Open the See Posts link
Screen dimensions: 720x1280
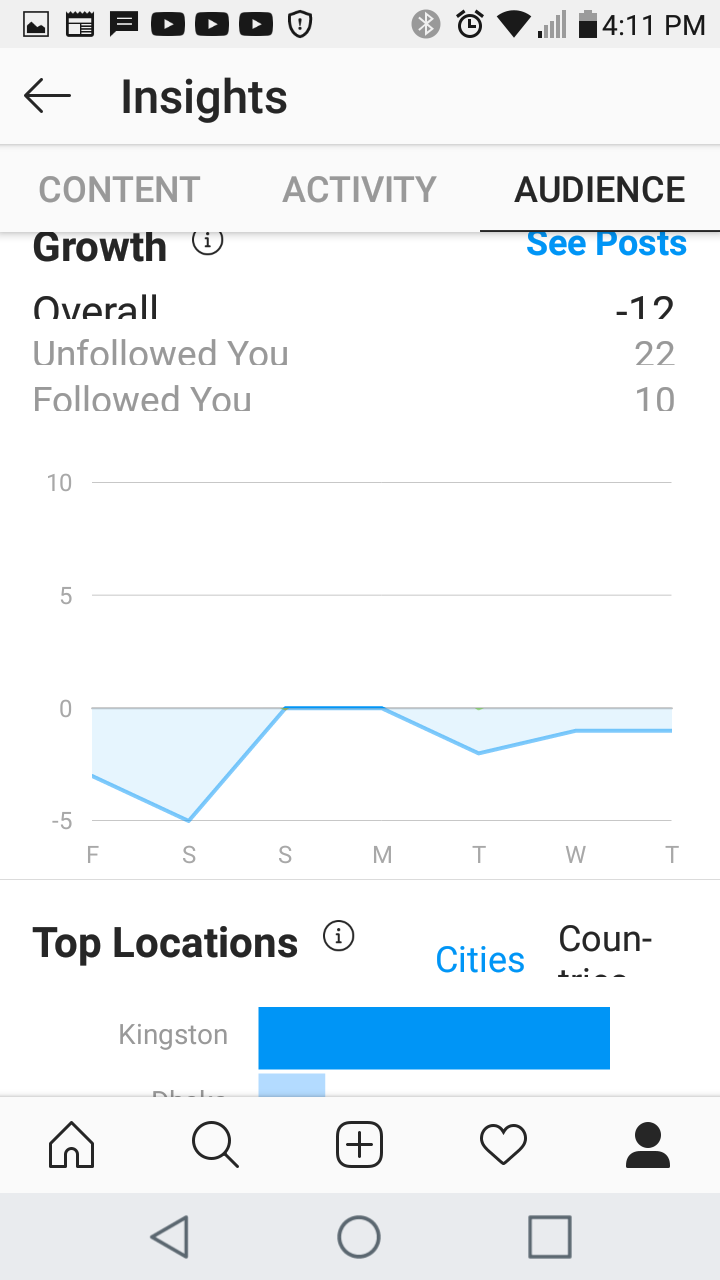[x=606, y=245]
